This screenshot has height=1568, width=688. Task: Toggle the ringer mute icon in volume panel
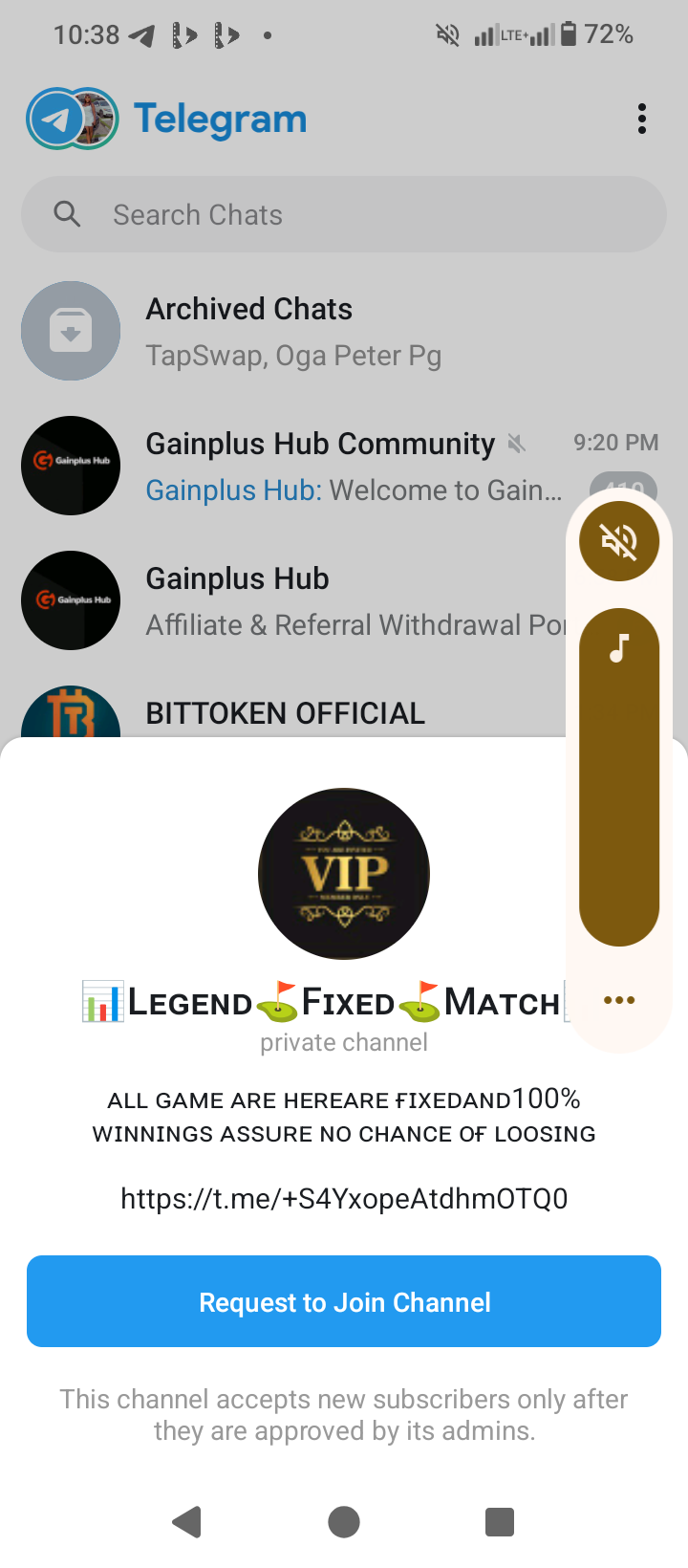tap(619, 542)
